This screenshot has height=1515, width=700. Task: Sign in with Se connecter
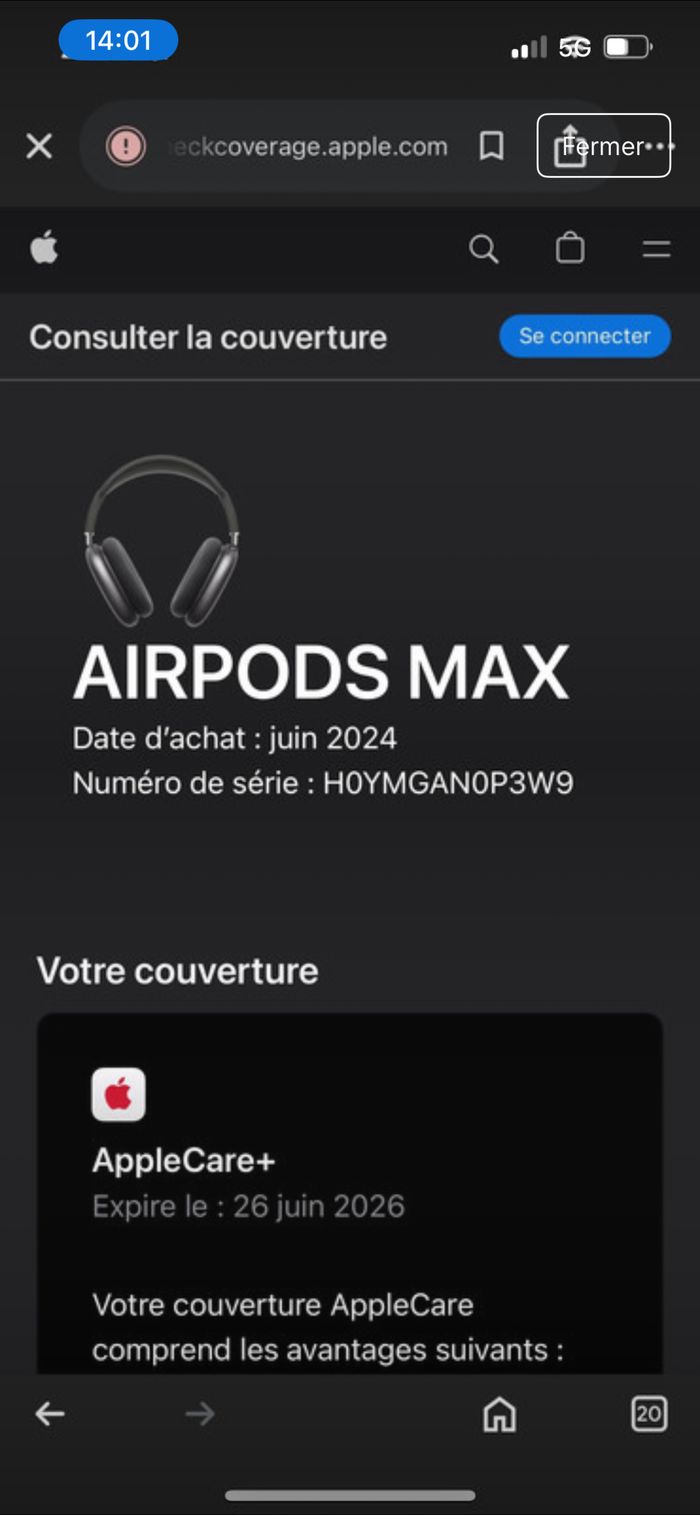[585, 336]
